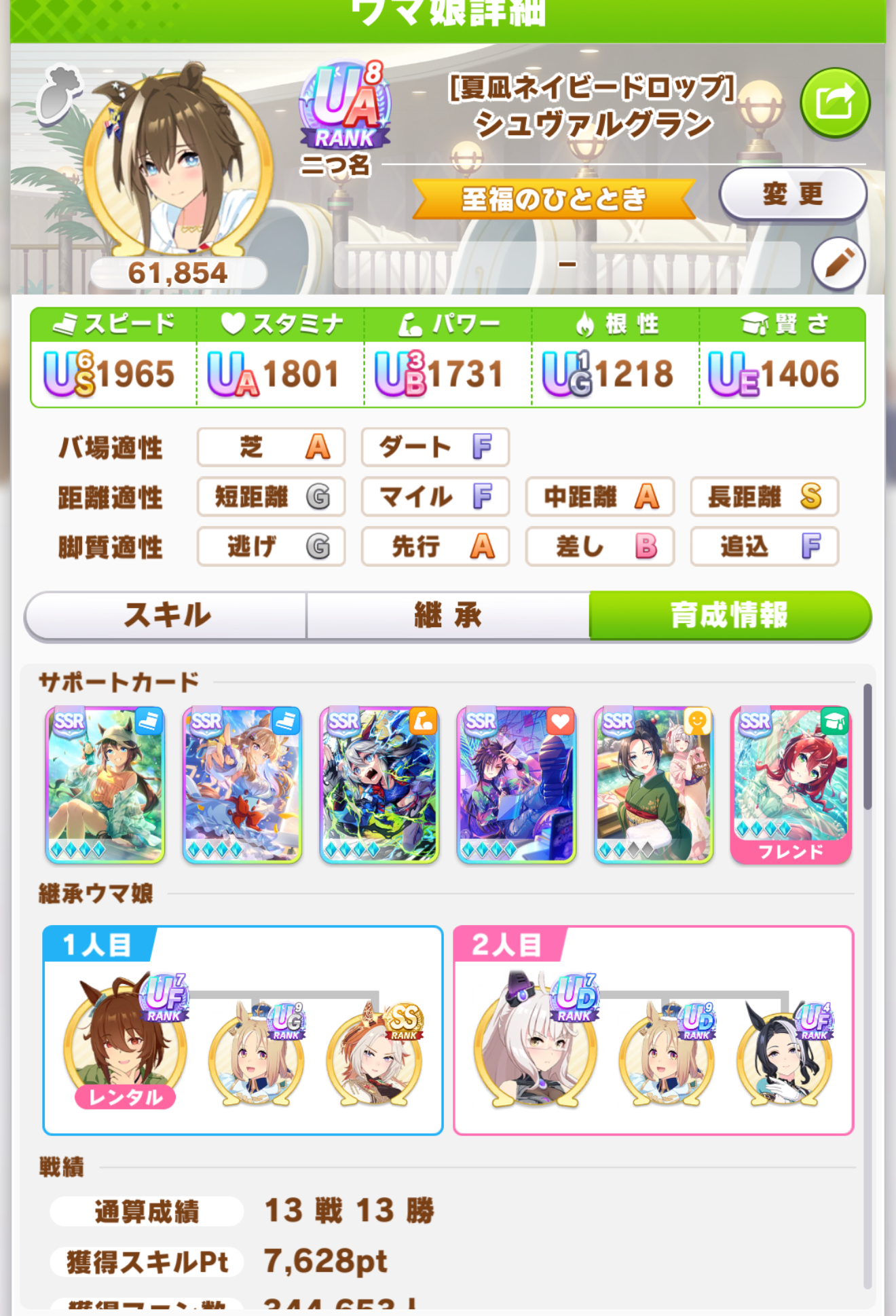Image resolution: width=896 pixels, height=1316 pixels.
Task: View the power SSR support card
Action: tap(379, 785)
